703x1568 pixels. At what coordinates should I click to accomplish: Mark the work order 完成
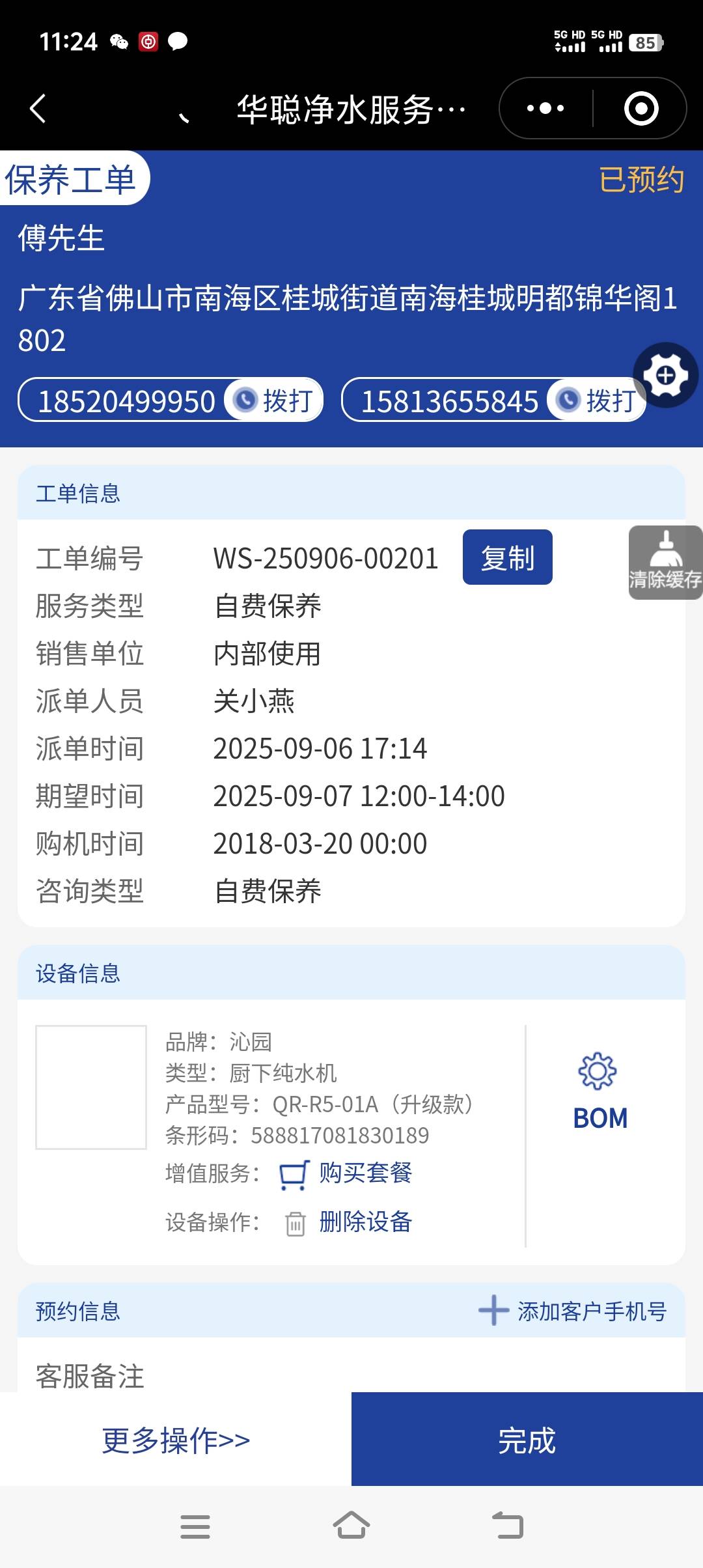click(527, 1440)
